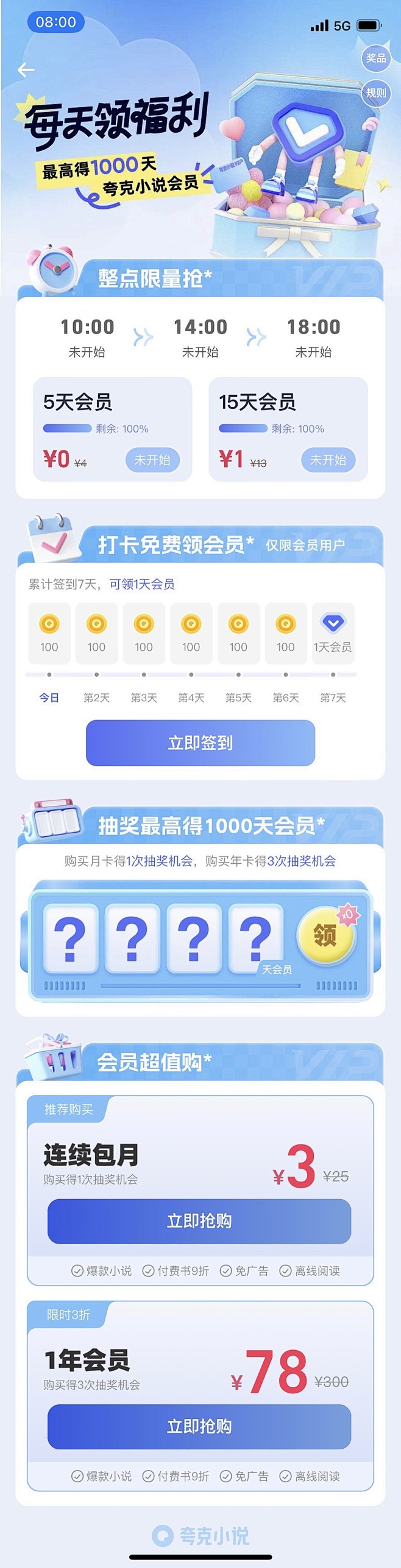Screen dimensions: 401x1568
Task: Tap 未开始 on the 5天会员 card
Action: pyautogui.click(x=152, y=460)
